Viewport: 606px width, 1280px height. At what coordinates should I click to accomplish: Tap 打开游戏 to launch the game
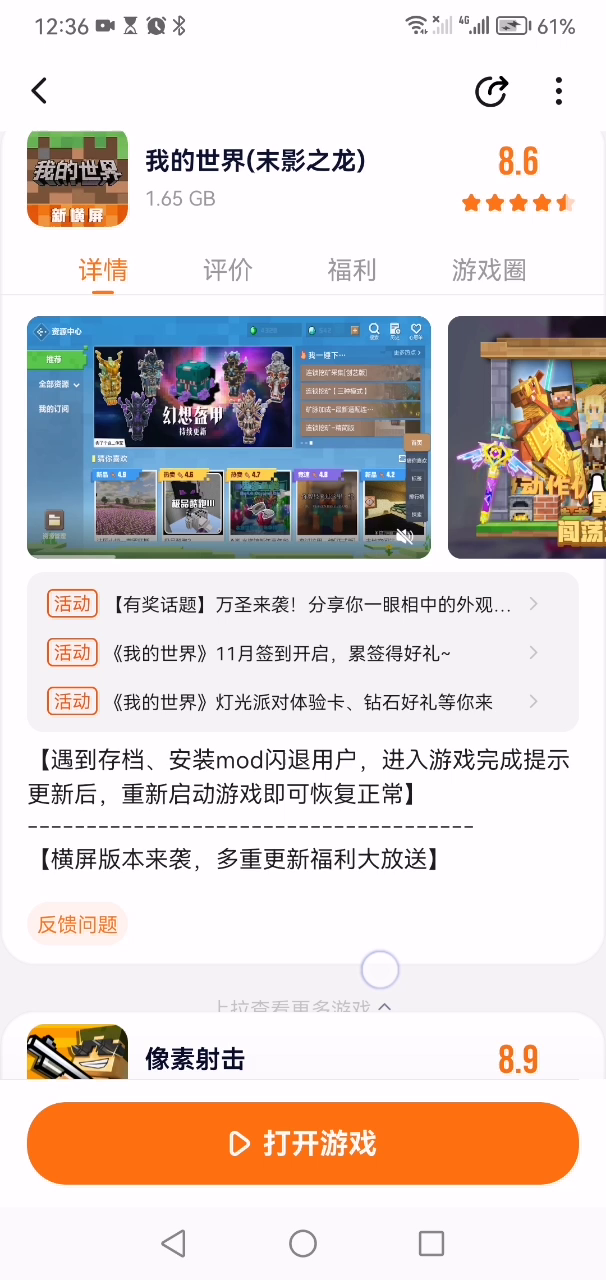click(303, 1143)
